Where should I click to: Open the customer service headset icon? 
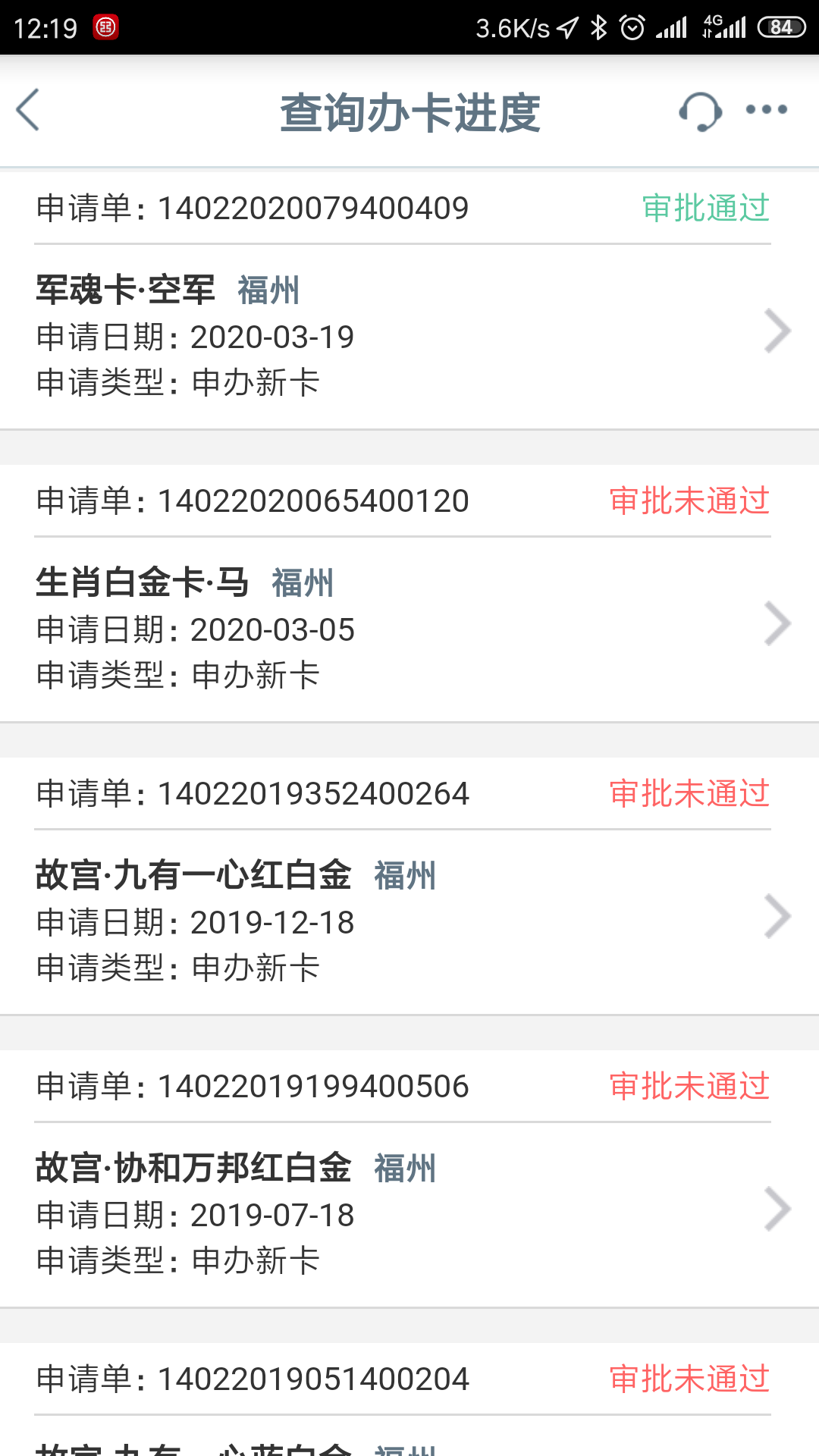[699, 111]
